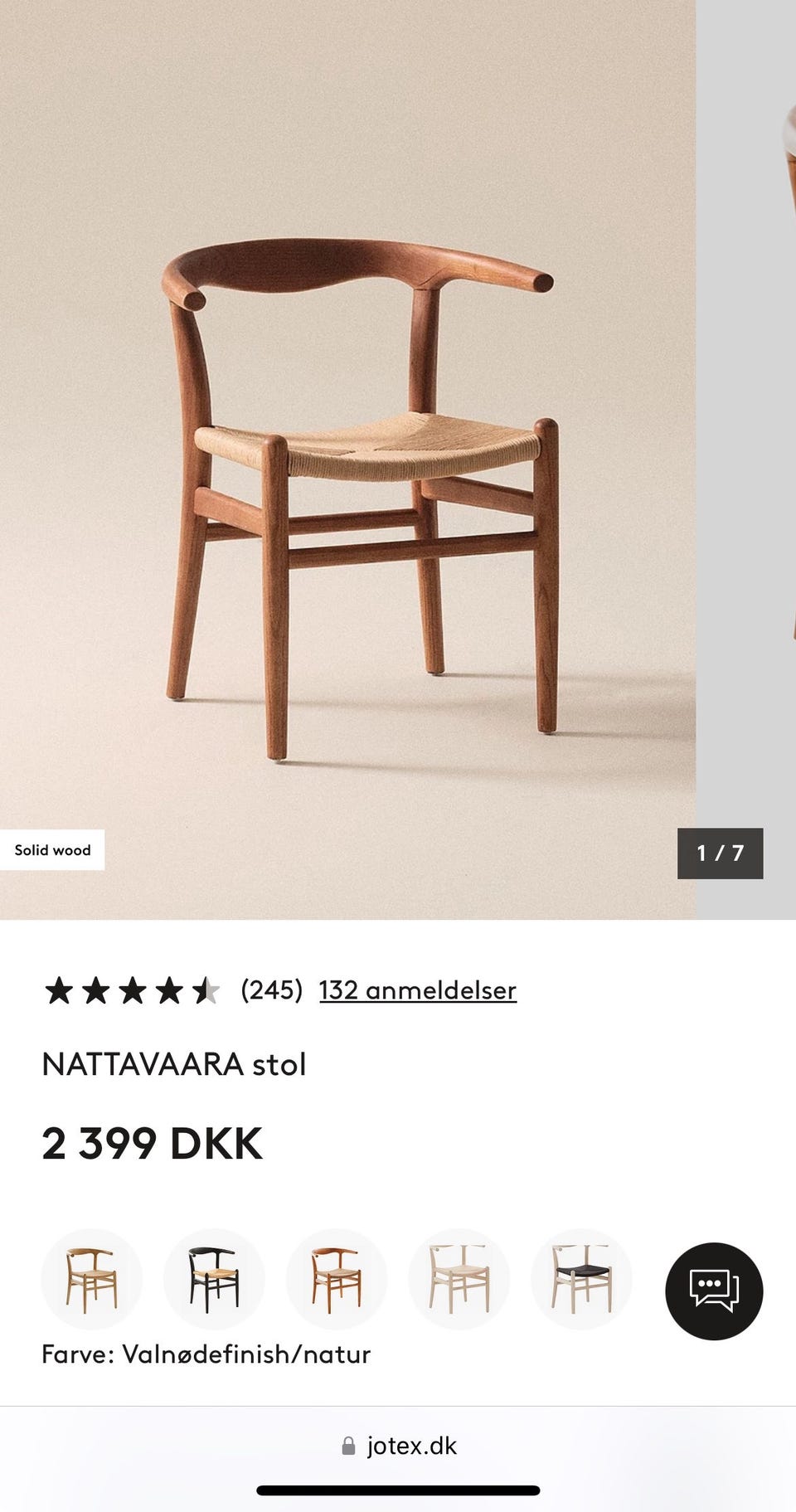Tap the 1 / 7 image counter

point(719,855)
